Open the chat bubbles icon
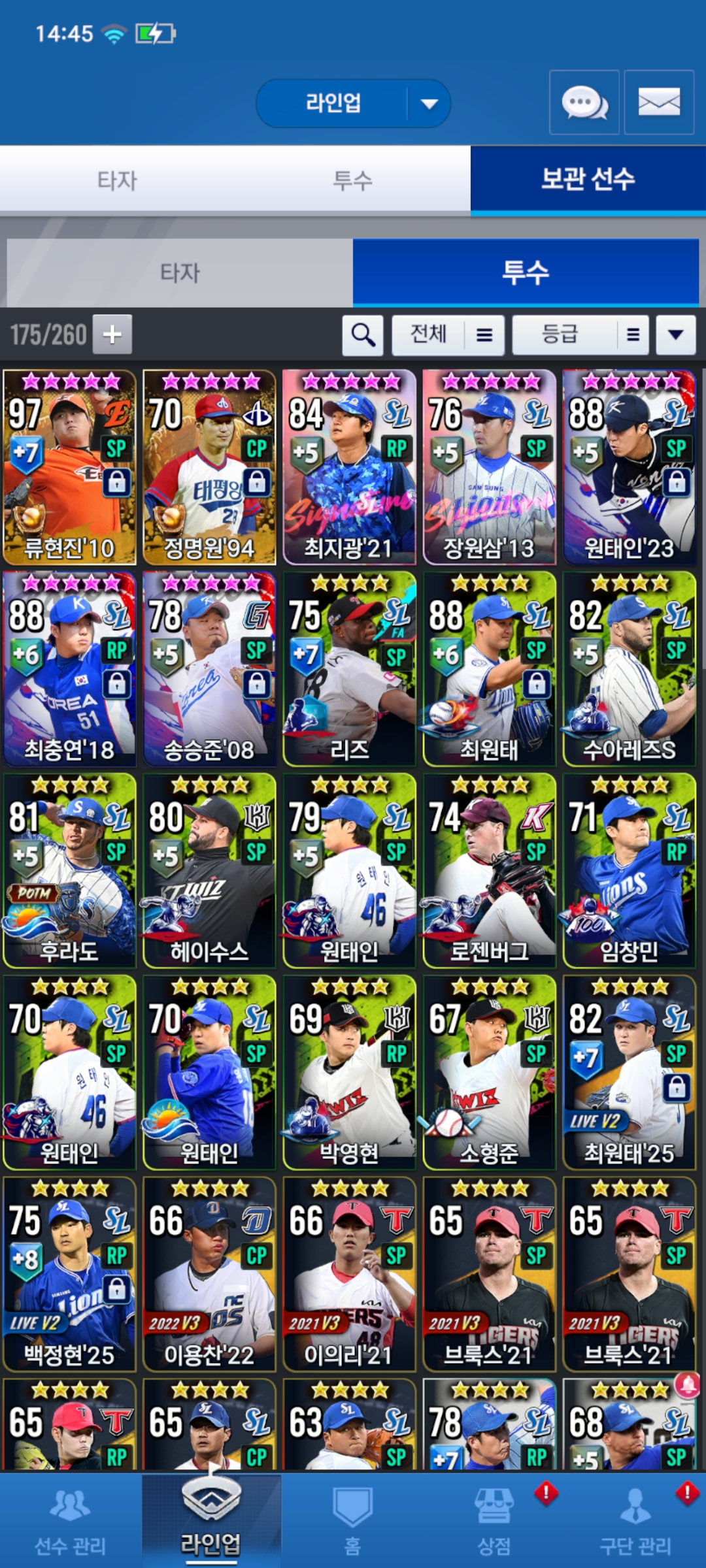 point(584,103)
